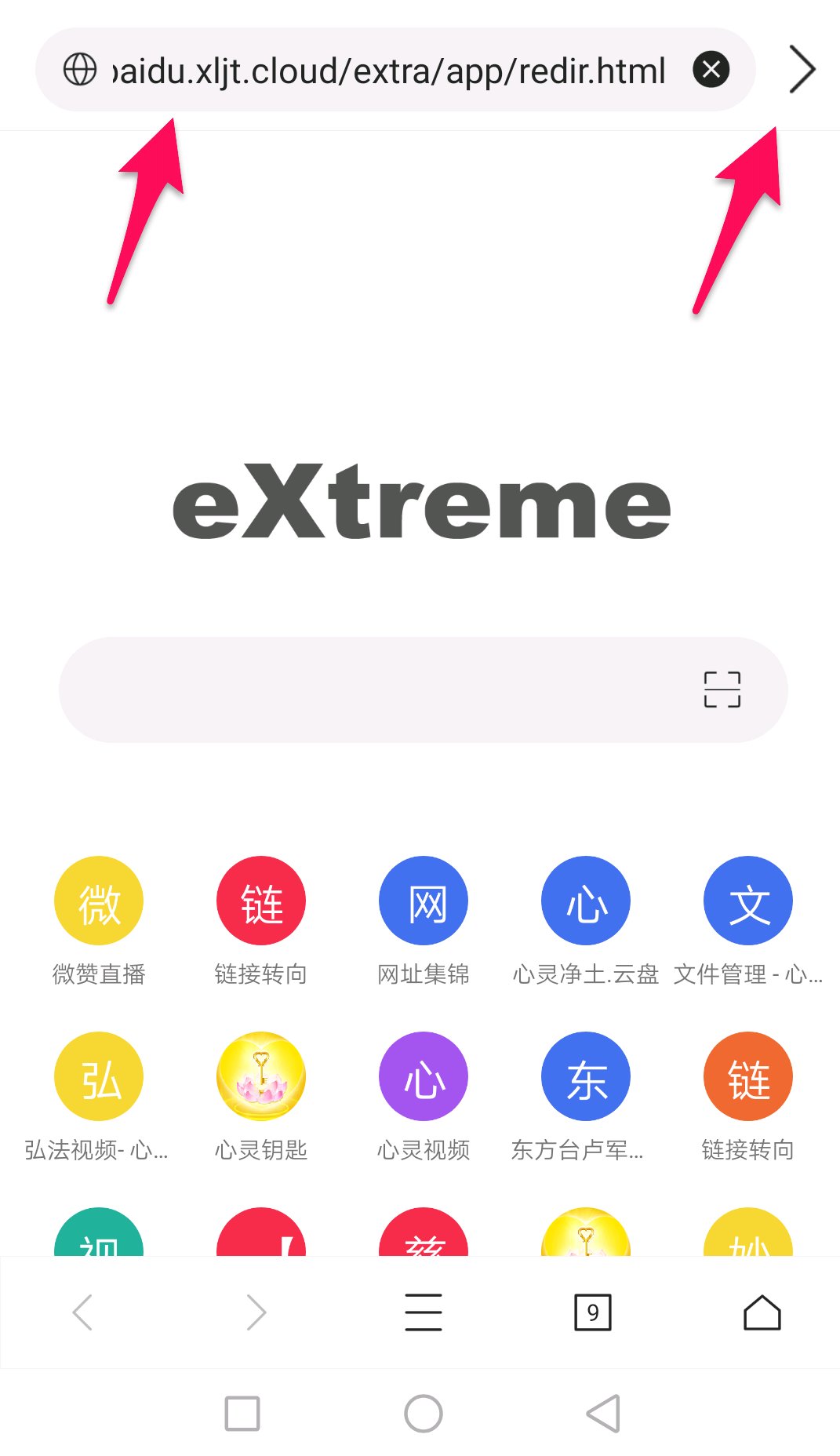Open the QR scan icon in search box

(x=722, y=690)
